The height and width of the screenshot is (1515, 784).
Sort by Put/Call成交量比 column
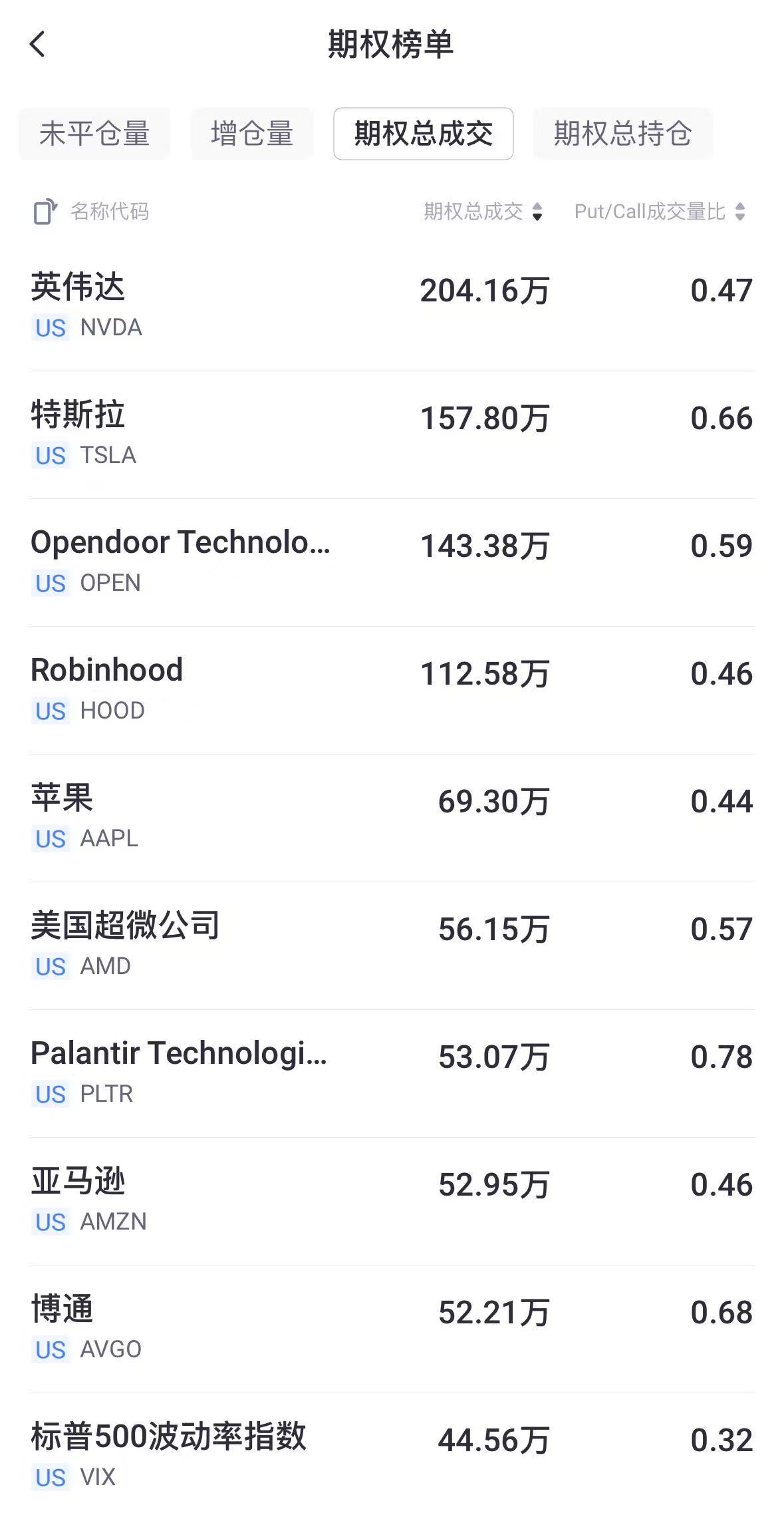[x=660, y=212]
